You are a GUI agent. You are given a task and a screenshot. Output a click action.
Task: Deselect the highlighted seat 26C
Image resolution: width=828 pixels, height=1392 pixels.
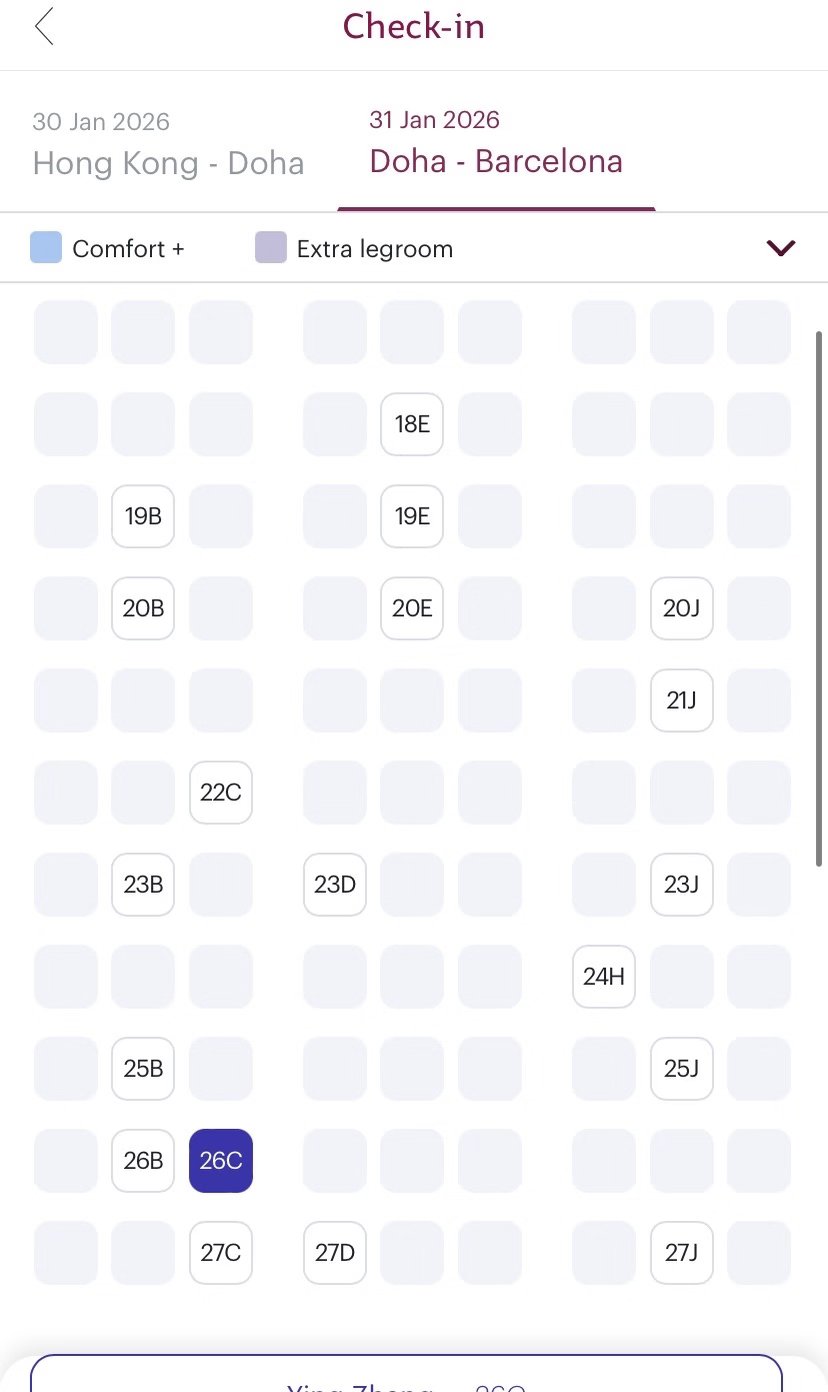click(x=221, y=1161)
